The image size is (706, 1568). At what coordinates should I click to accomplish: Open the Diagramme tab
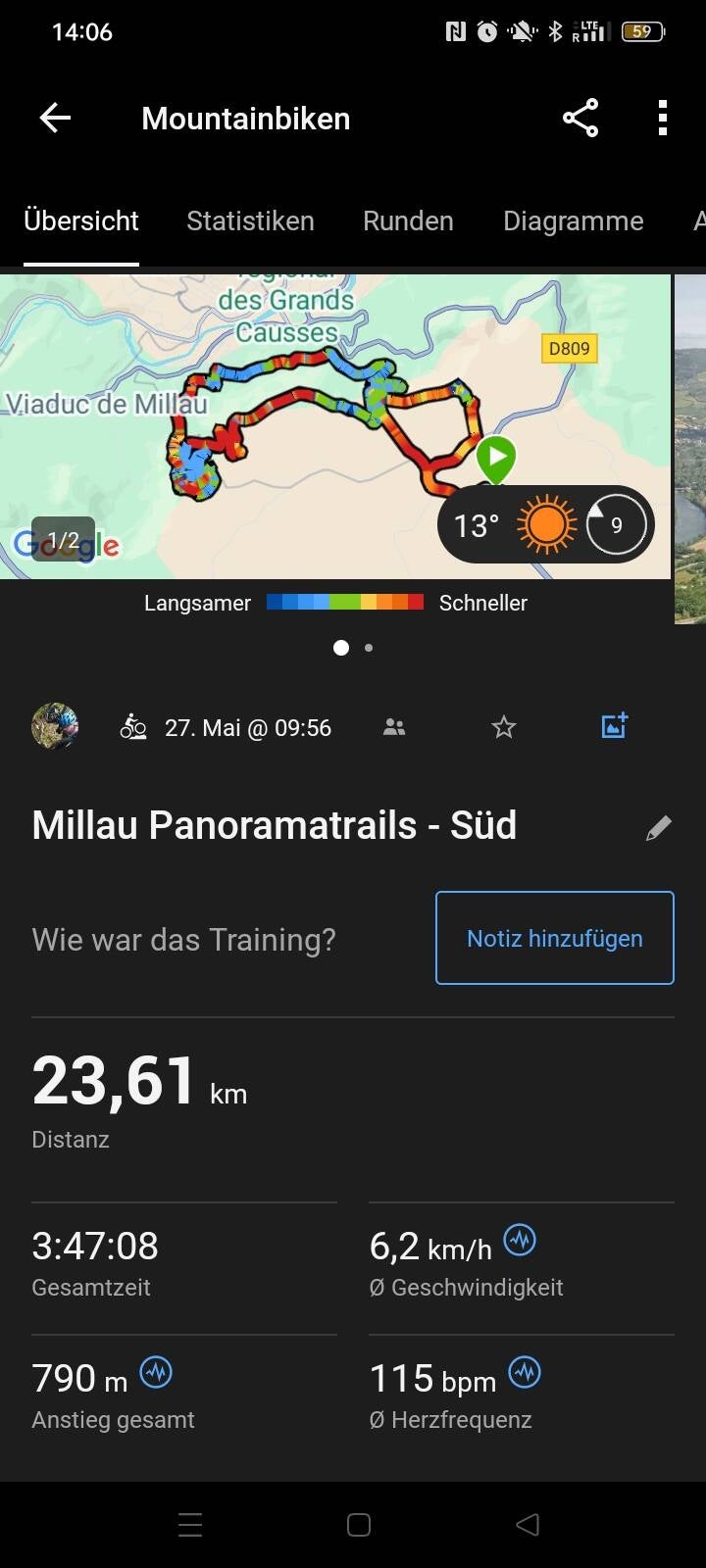[573, 221]
